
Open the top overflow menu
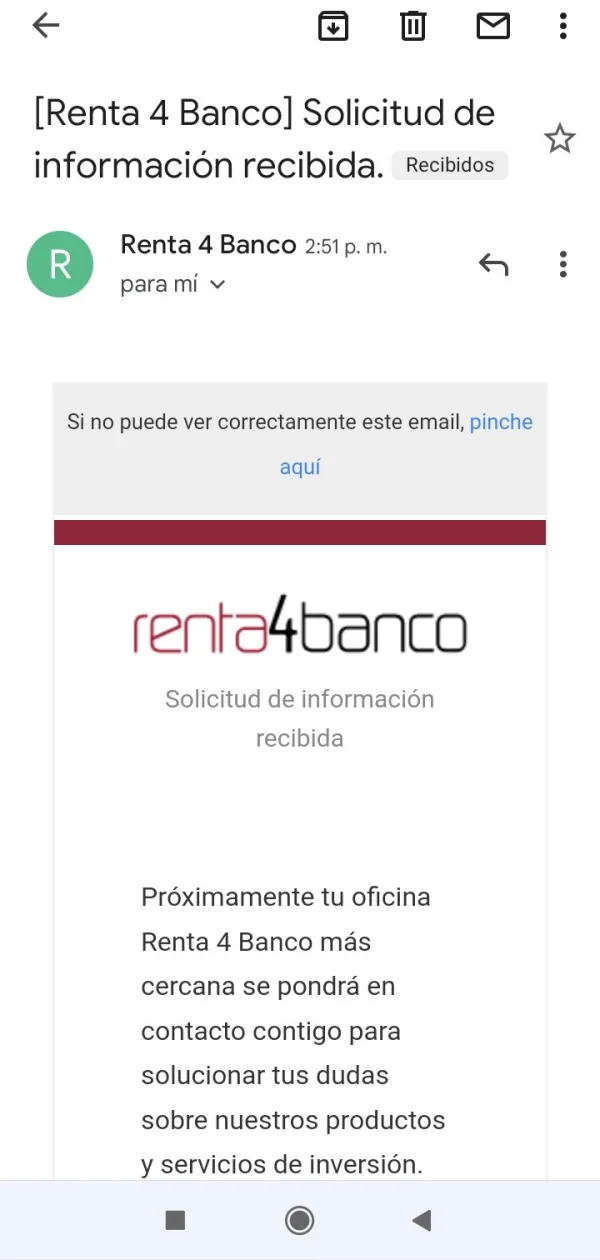(564, 26)
